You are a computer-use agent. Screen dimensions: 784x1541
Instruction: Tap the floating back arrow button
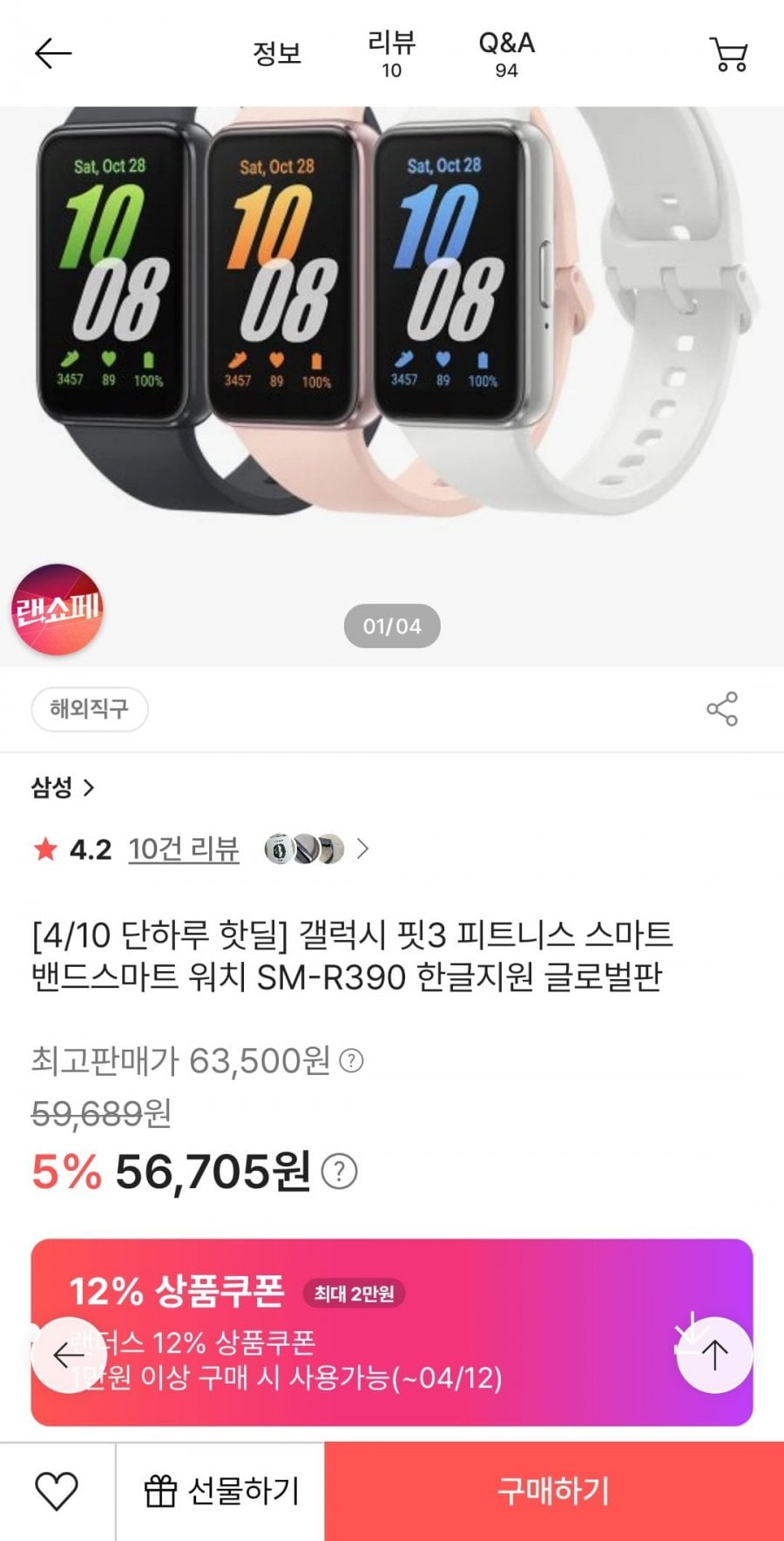(68, 1355)
